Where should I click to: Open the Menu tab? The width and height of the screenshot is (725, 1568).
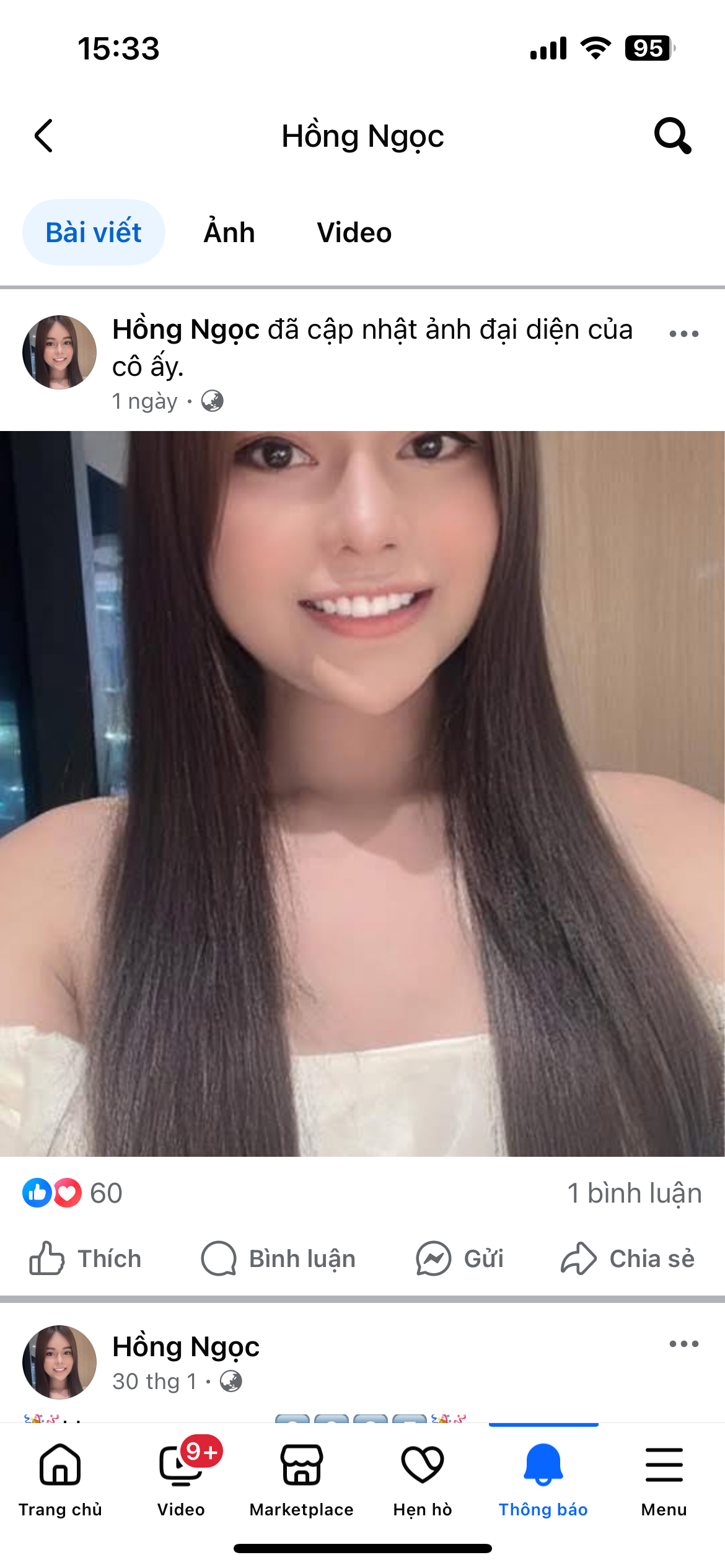coord(664,1479)
